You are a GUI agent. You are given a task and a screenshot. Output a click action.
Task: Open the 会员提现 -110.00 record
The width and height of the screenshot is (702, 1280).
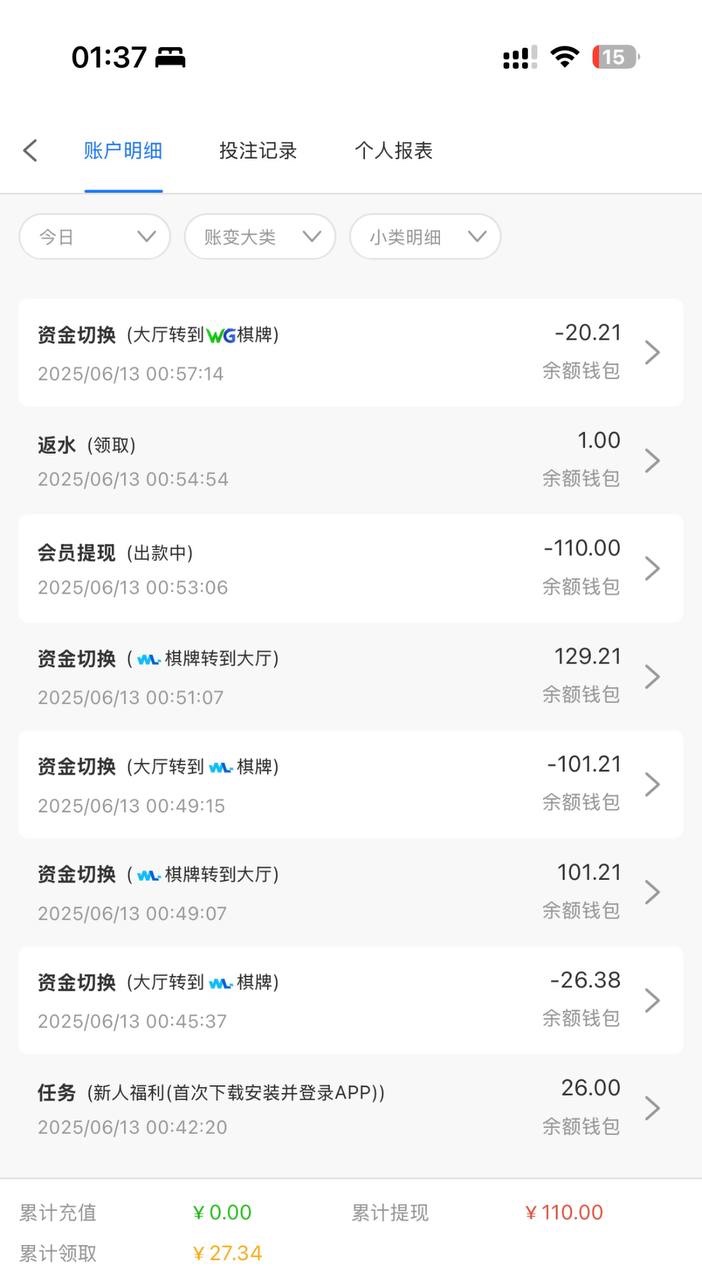350,568
